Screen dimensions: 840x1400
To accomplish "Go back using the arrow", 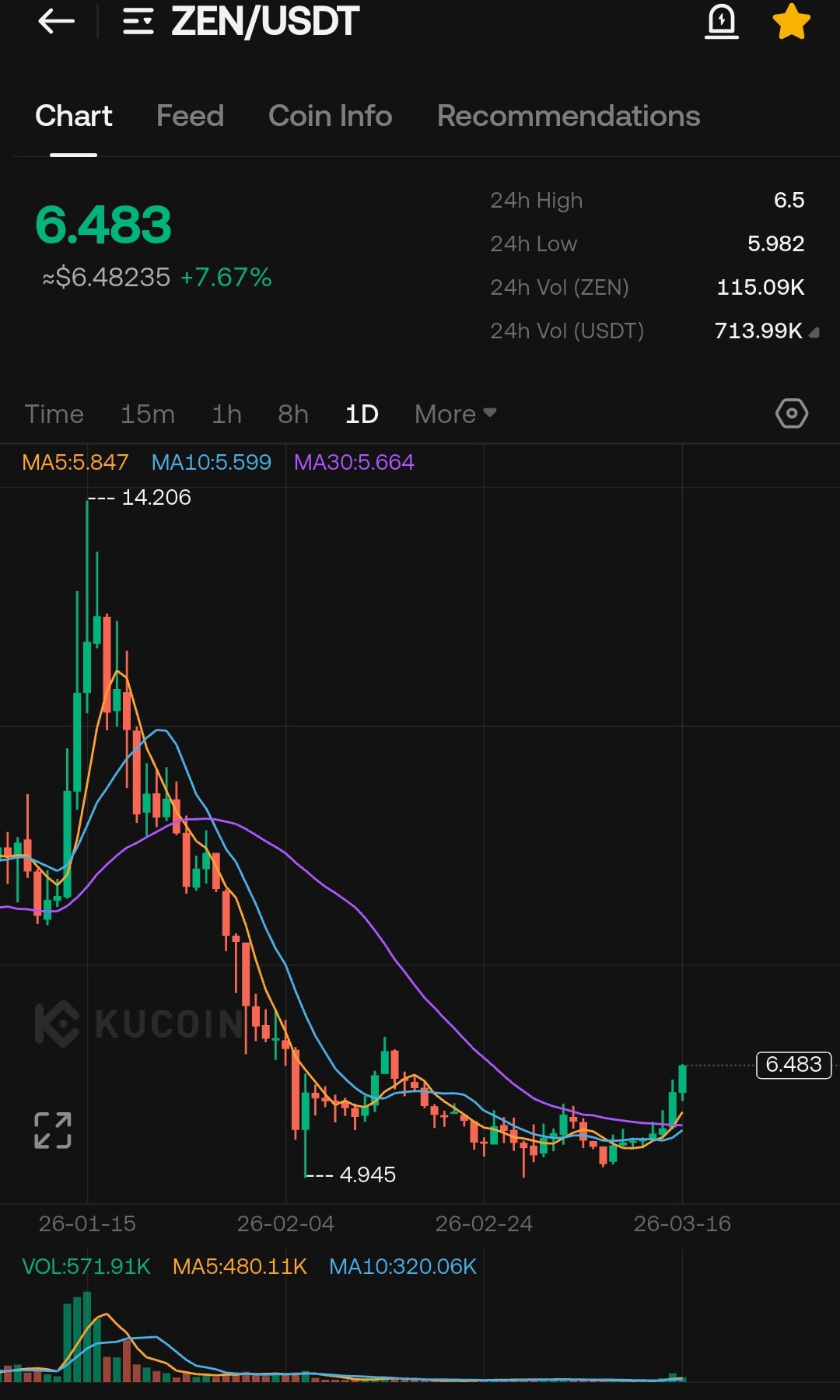I will click(x=56, y=22).
